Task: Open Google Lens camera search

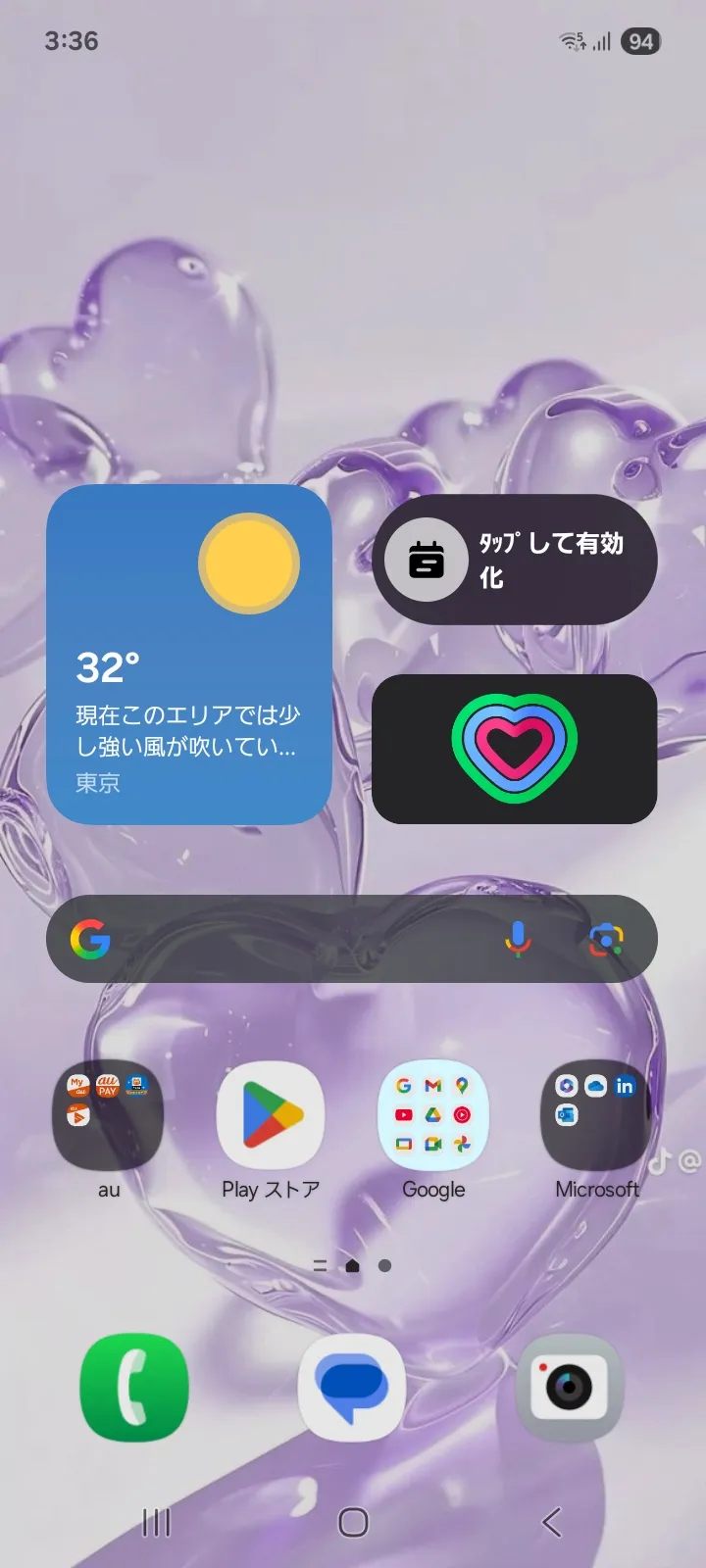Action: (606, 939)
